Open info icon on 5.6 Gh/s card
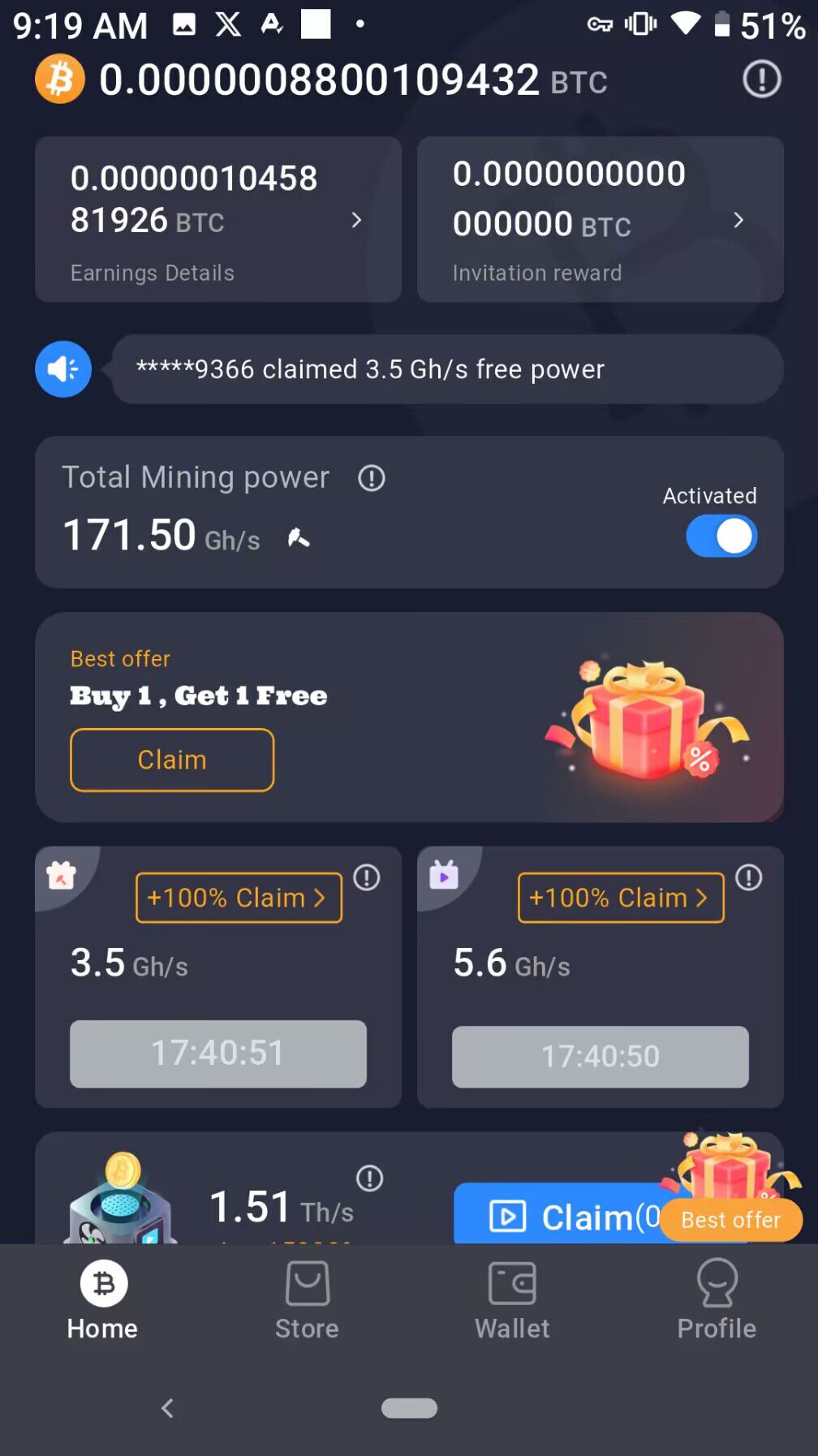This screenshot has height=1456, width=818. point(748,877)
